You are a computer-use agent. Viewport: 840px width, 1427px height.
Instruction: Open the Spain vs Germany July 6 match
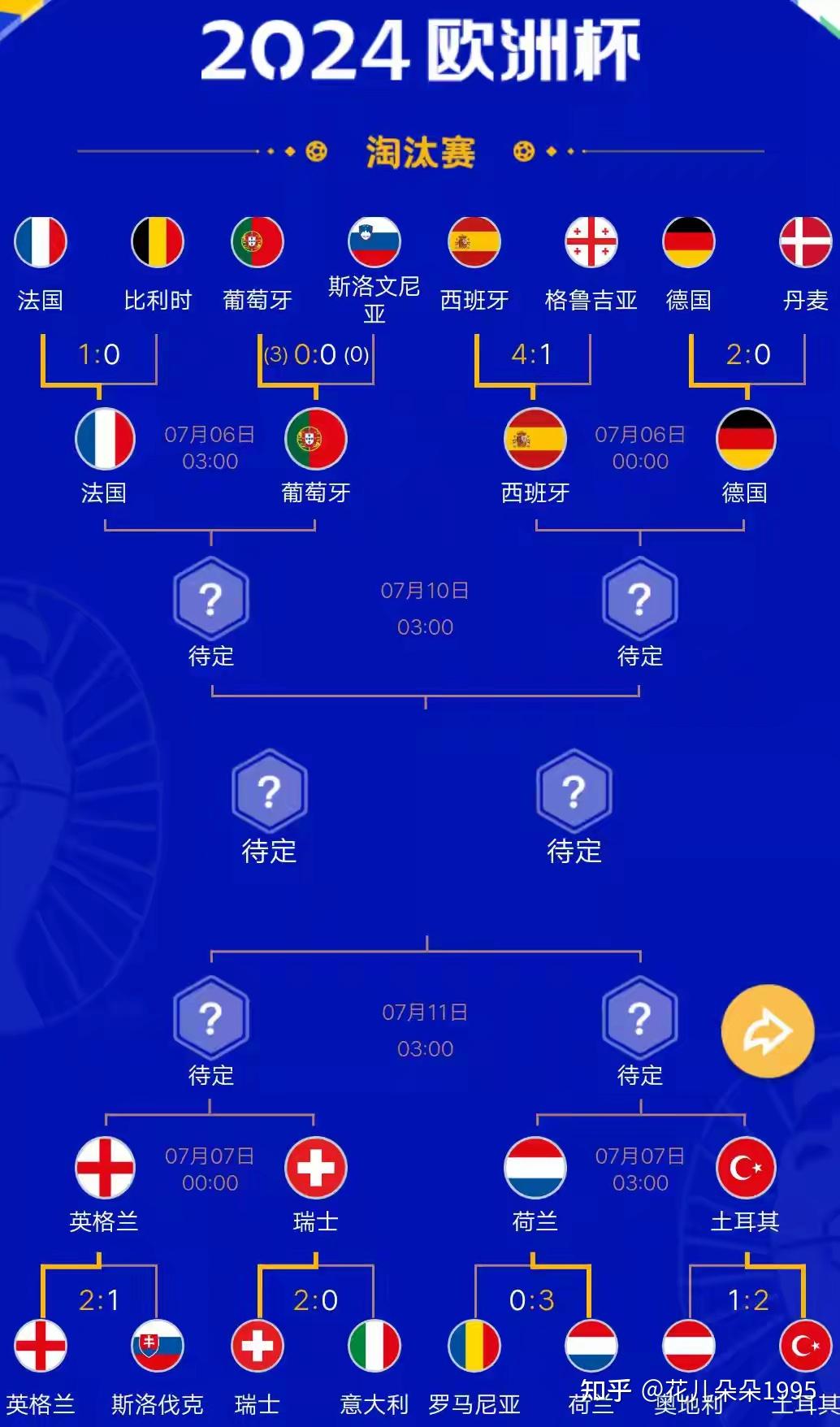tap(640, 448)
